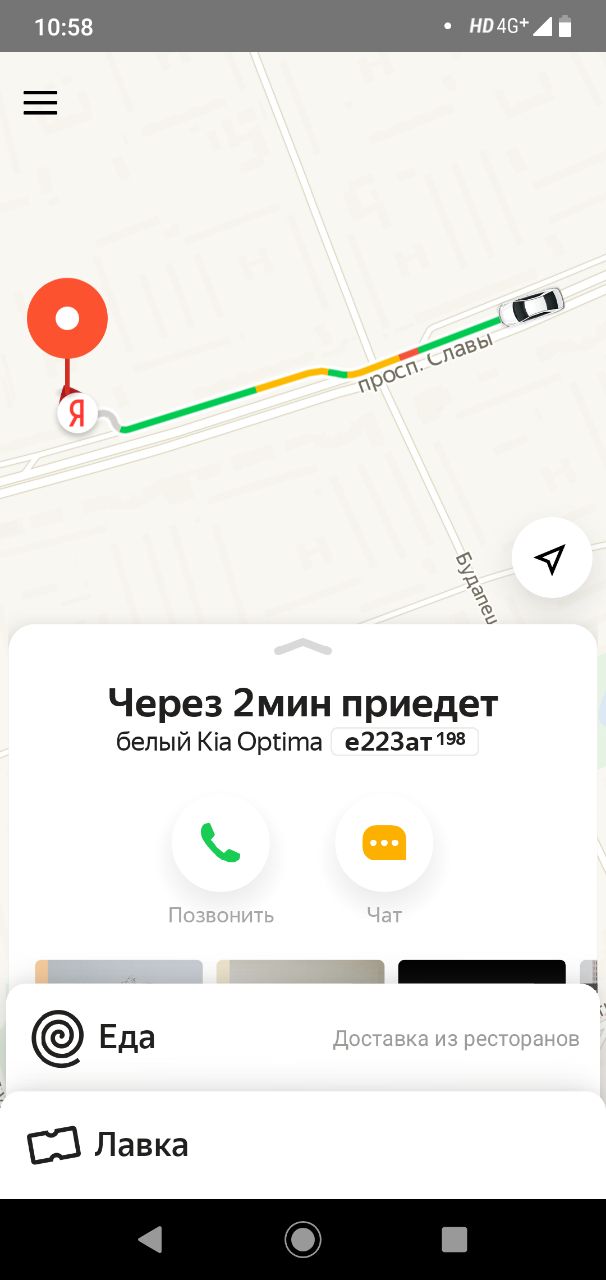606x1280 pixels.
Task: Open the Лавка grocery service
Action: tap(303, 1144)
